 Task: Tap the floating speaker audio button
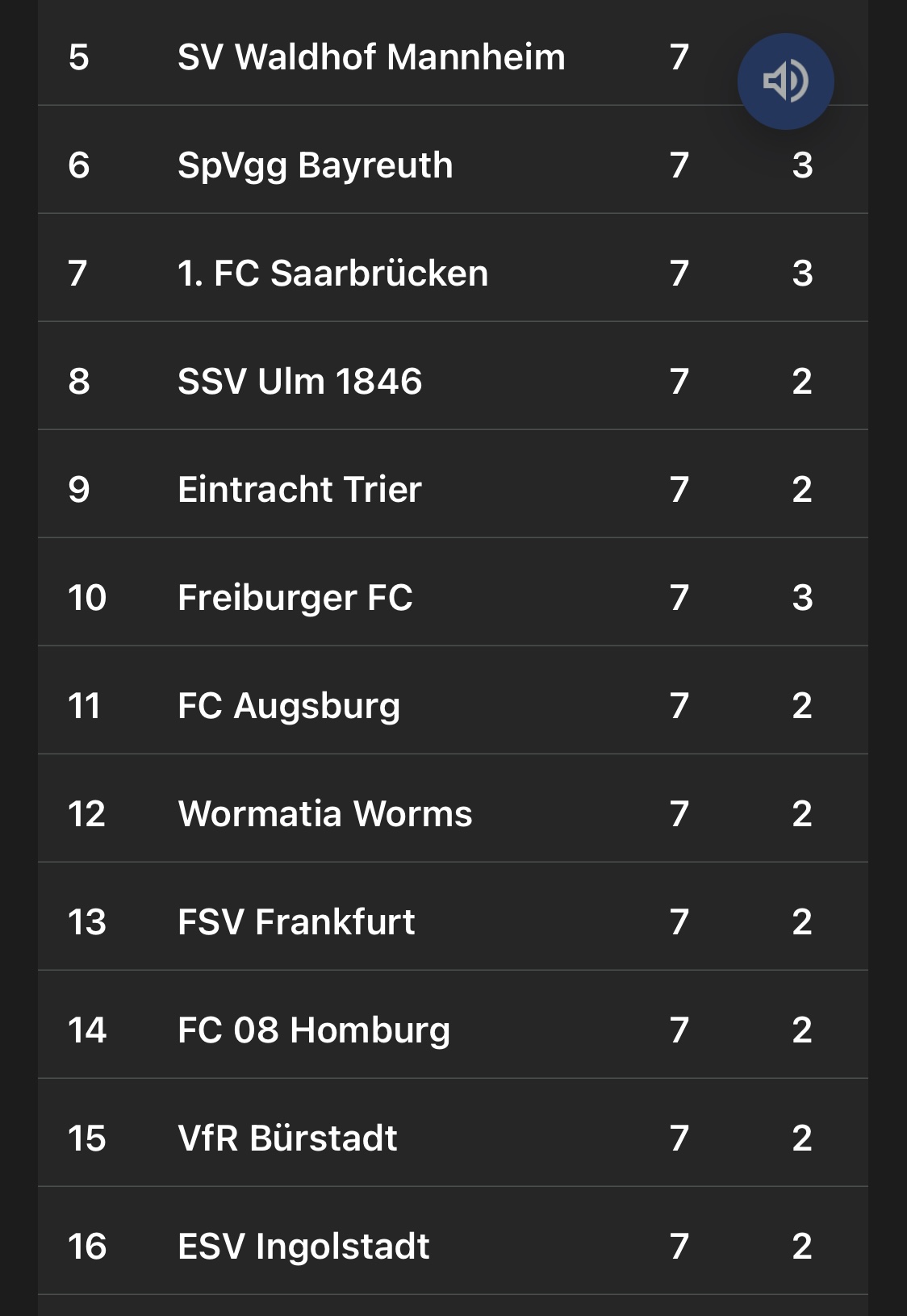(785, 81)
